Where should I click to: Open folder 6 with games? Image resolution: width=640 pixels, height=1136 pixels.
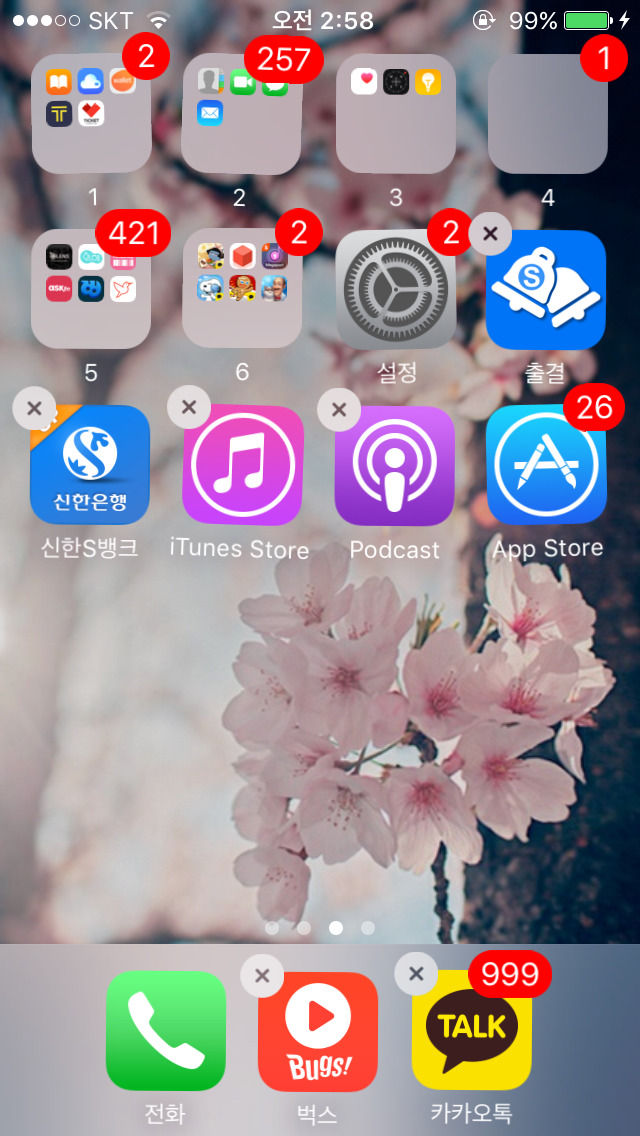point(242,290)
